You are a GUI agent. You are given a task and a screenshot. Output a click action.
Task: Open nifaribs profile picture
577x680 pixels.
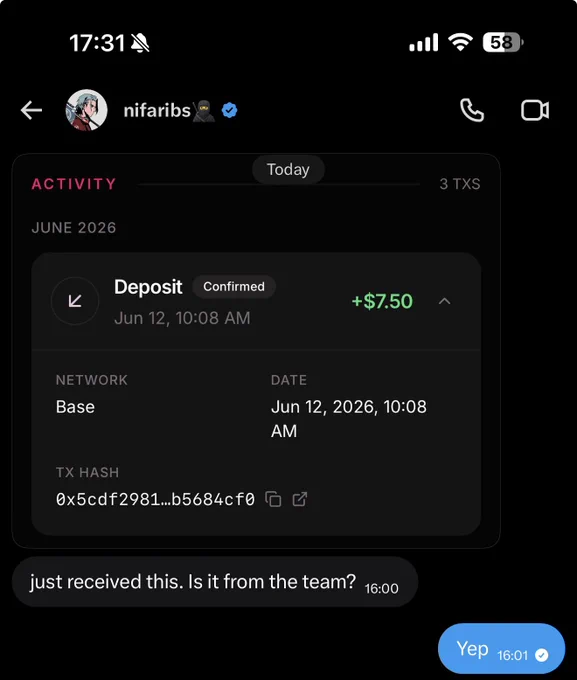(86, 110)
